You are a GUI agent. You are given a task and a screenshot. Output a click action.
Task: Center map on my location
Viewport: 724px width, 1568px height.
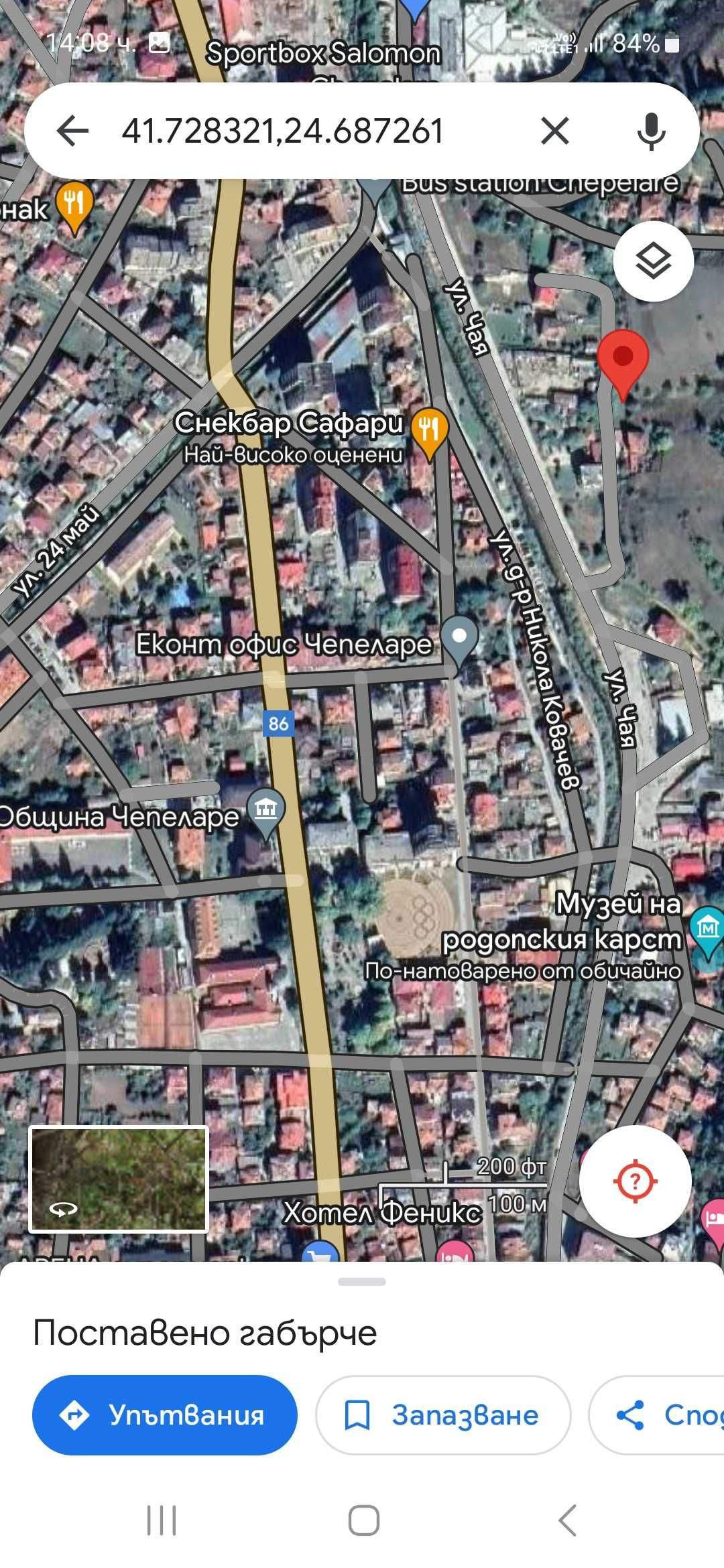(635, 1181)
